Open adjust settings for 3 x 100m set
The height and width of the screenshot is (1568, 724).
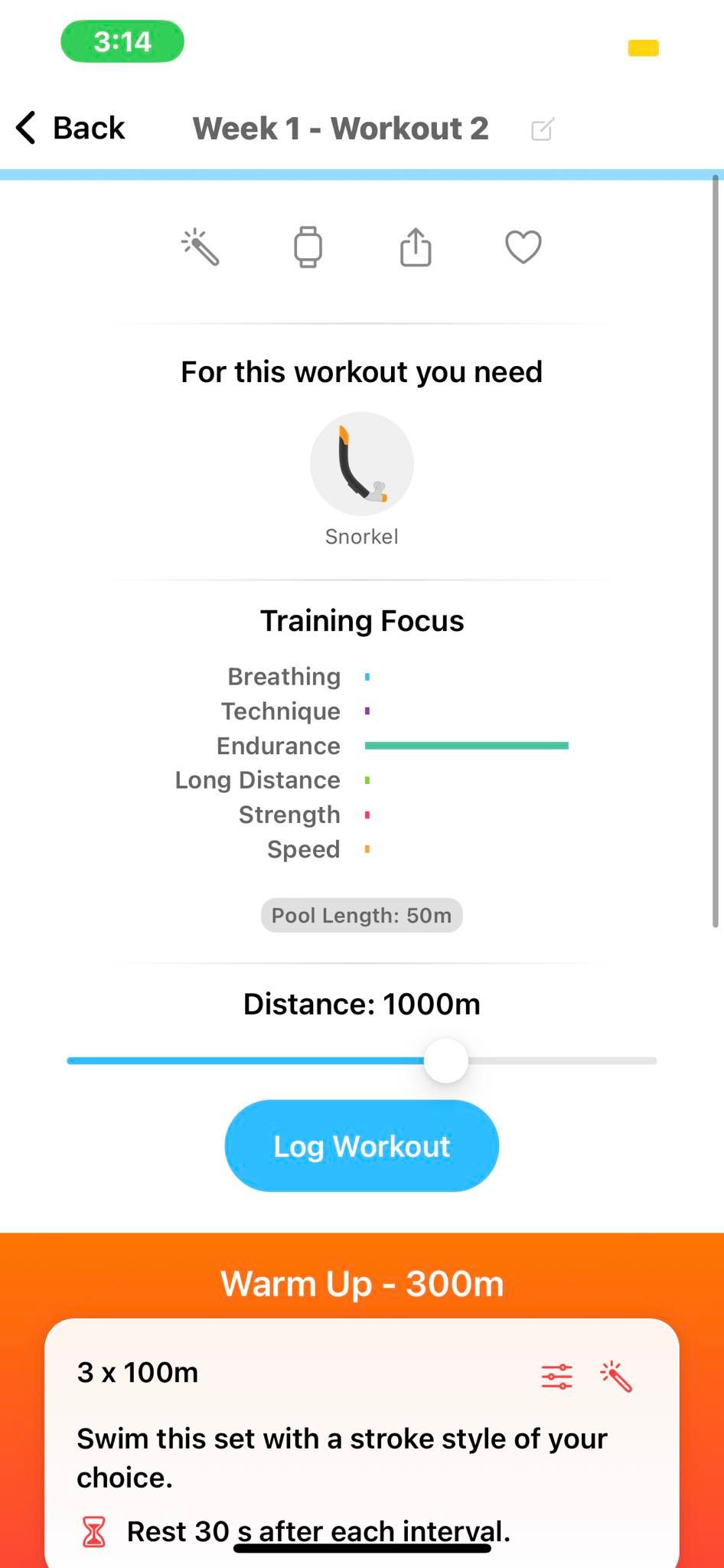[557, 1377]
